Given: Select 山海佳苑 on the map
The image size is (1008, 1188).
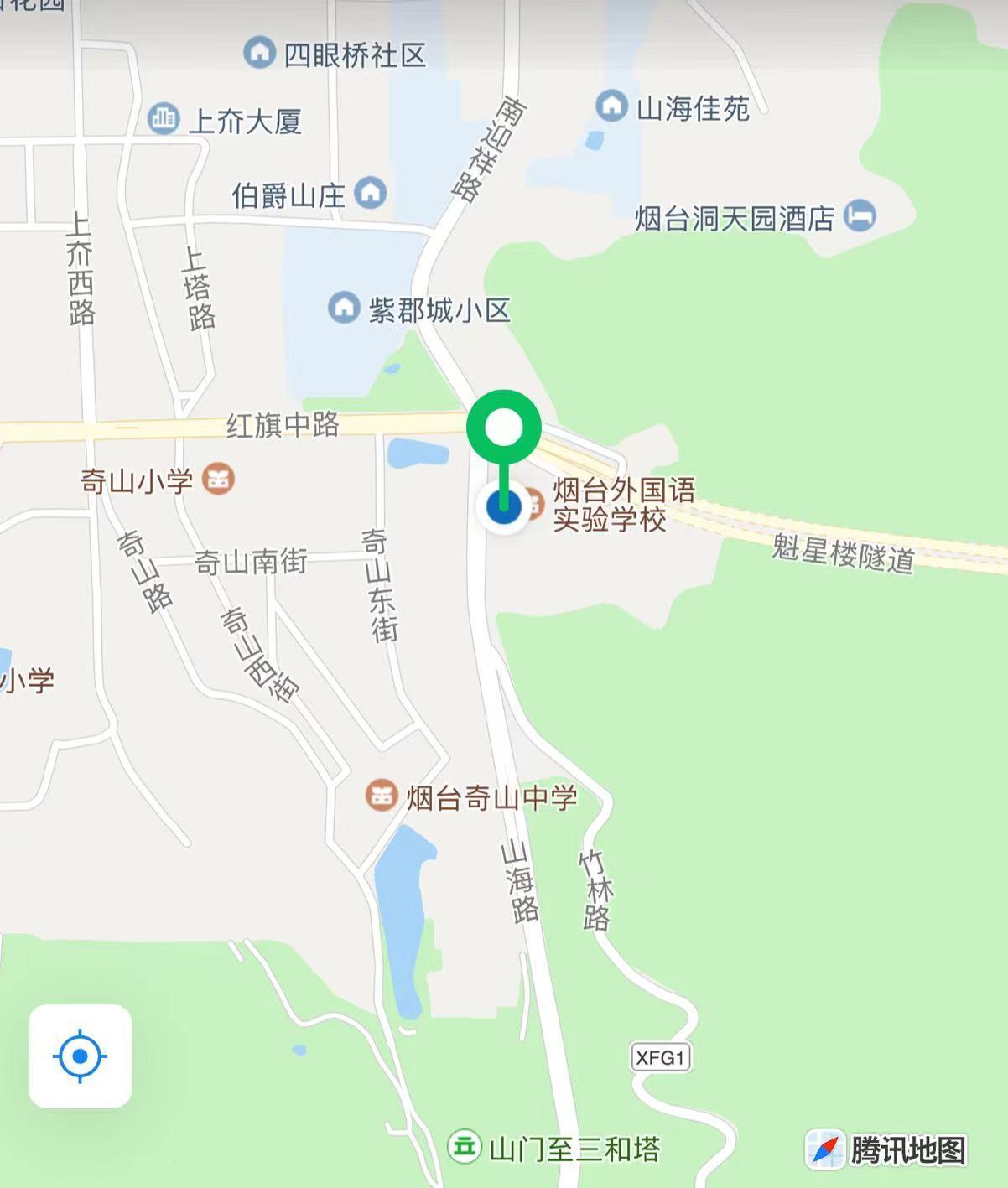Looking at the screenshot, I should coord(611,106).
